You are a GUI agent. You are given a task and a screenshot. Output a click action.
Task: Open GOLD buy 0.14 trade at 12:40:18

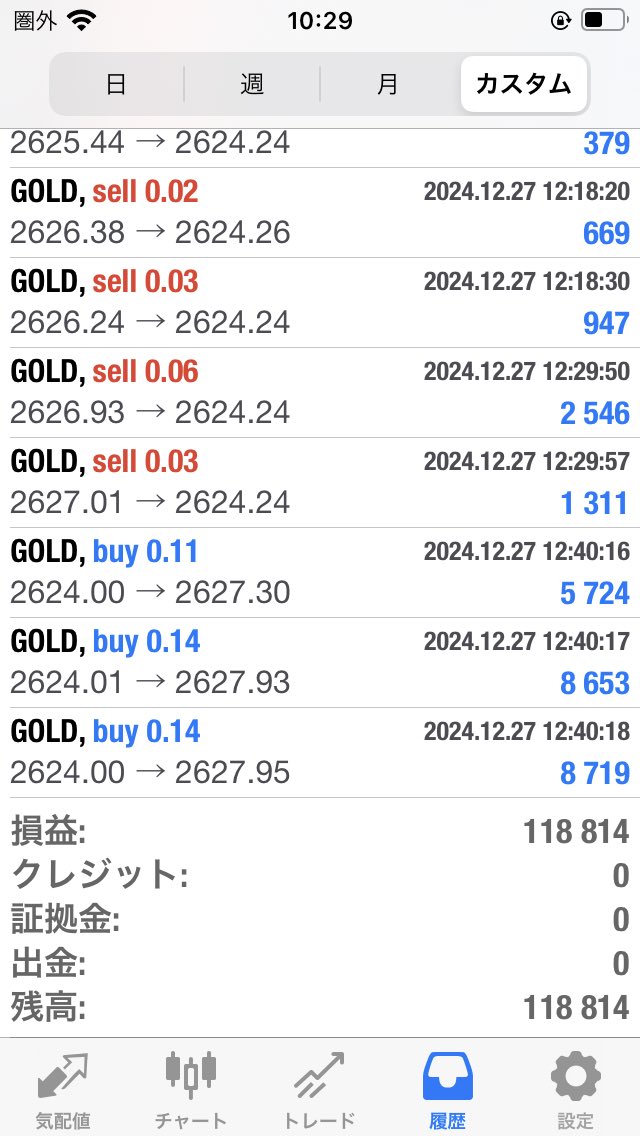pos(320,752)
